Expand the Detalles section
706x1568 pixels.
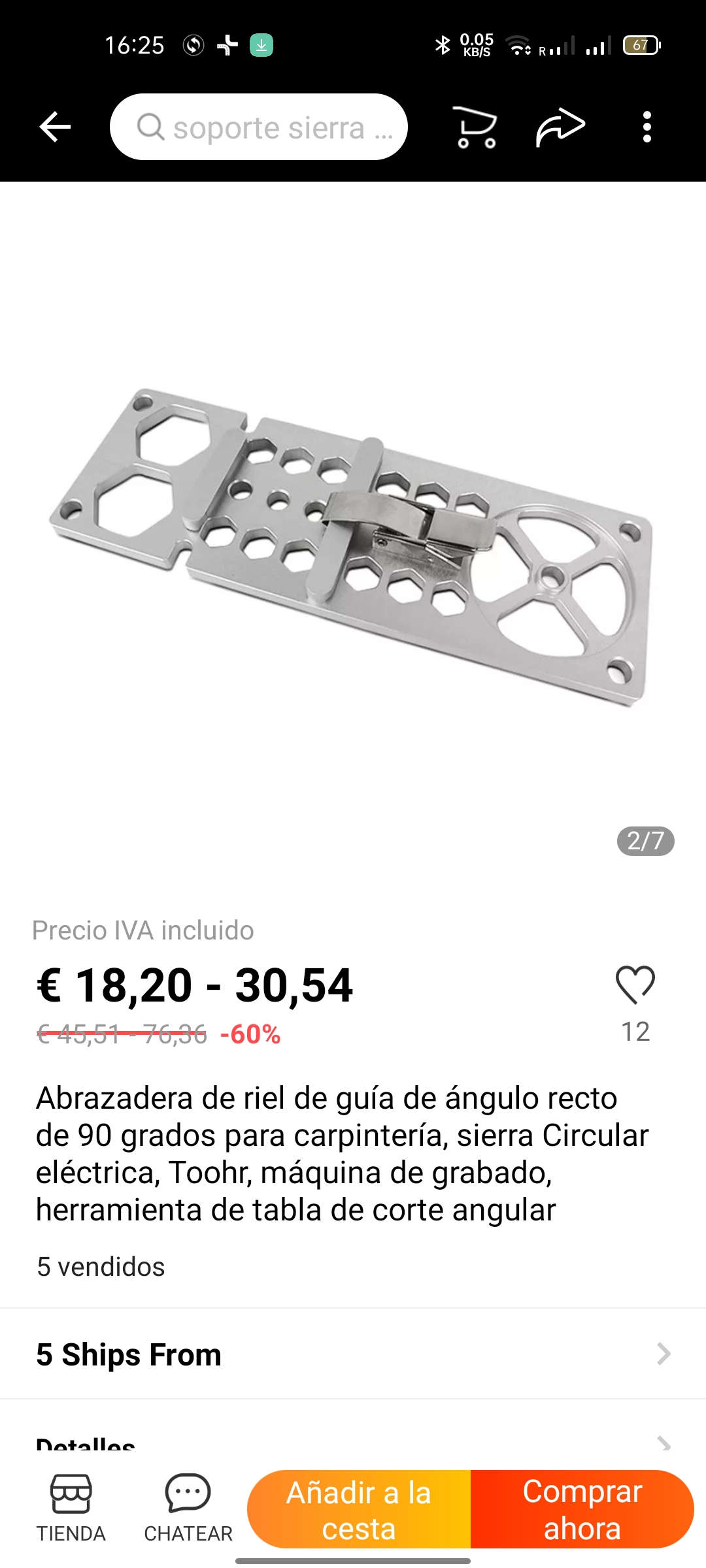coord(353,1437)
